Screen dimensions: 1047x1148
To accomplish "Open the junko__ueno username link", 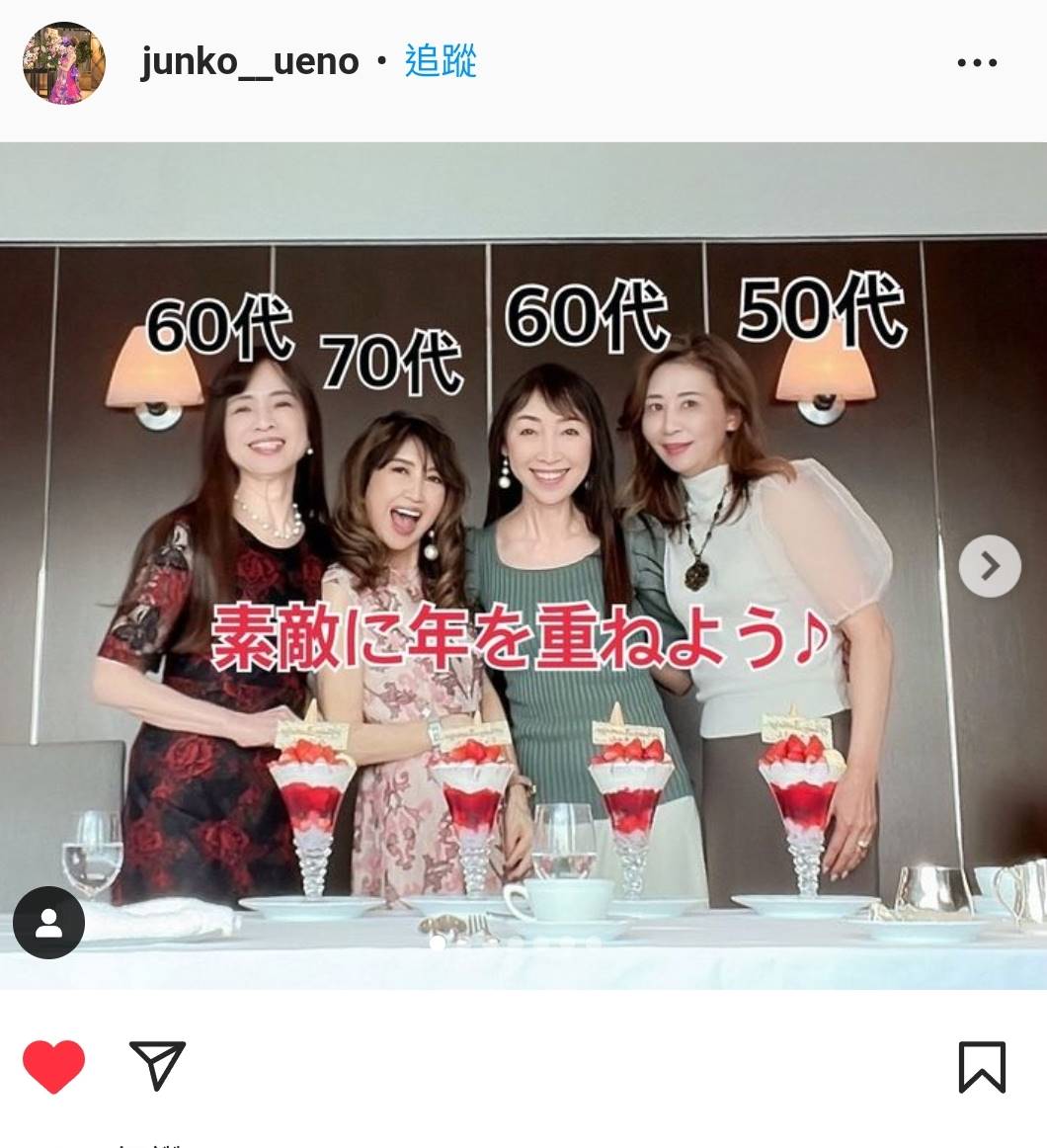I will [249, 62].
